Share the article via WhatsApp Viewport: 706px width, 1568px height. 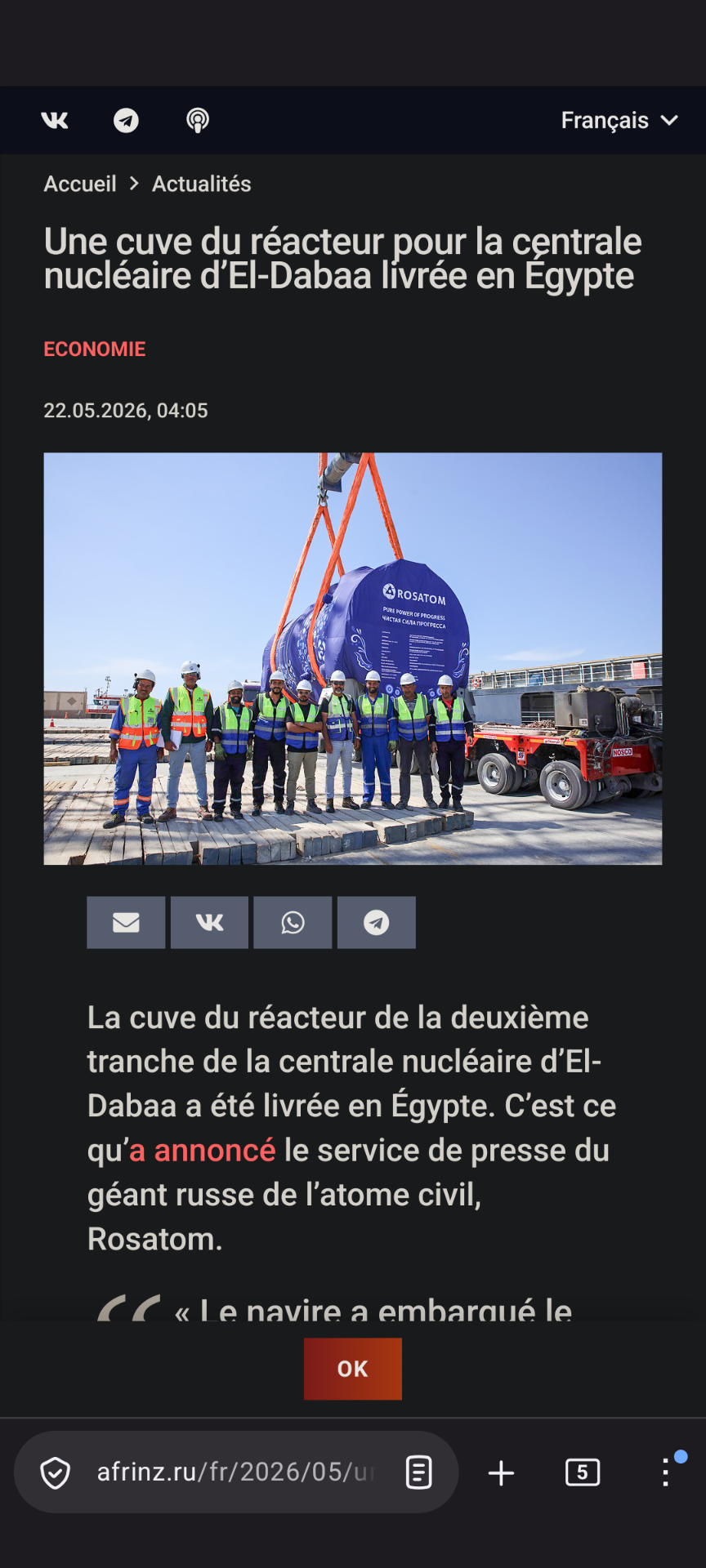[x=293, y=923]
